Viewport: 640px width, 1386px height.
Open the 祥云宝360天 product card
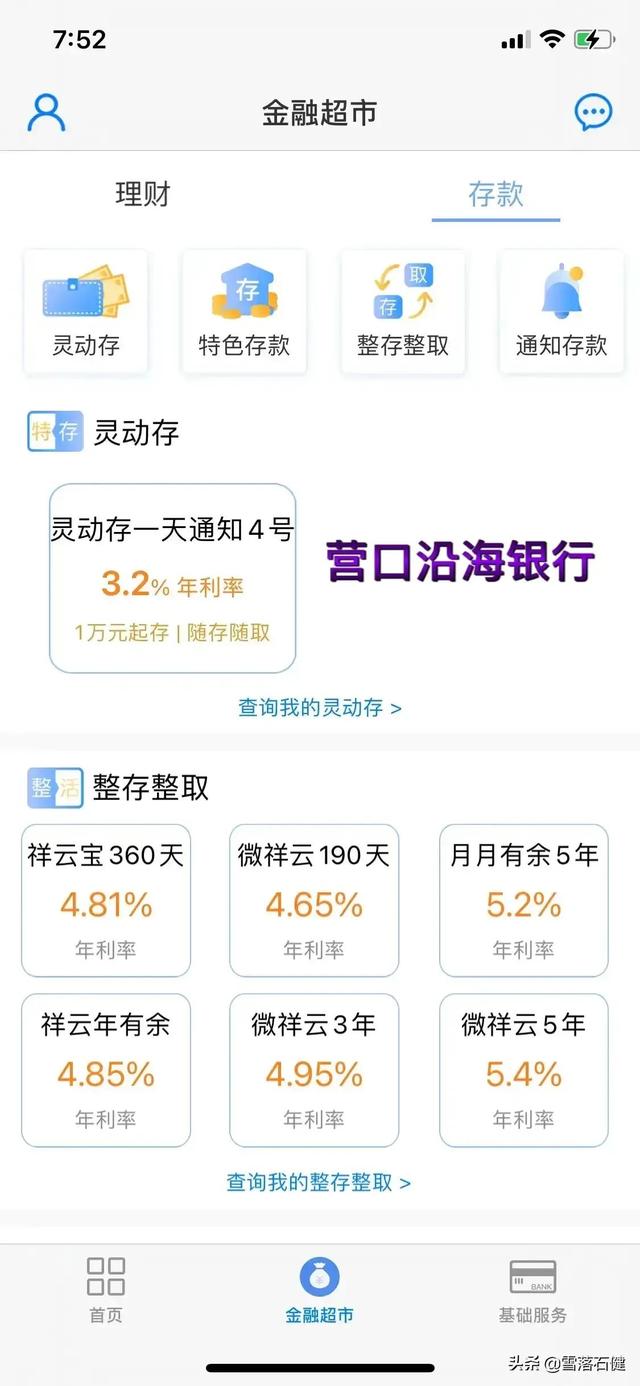tap(106, 900)
